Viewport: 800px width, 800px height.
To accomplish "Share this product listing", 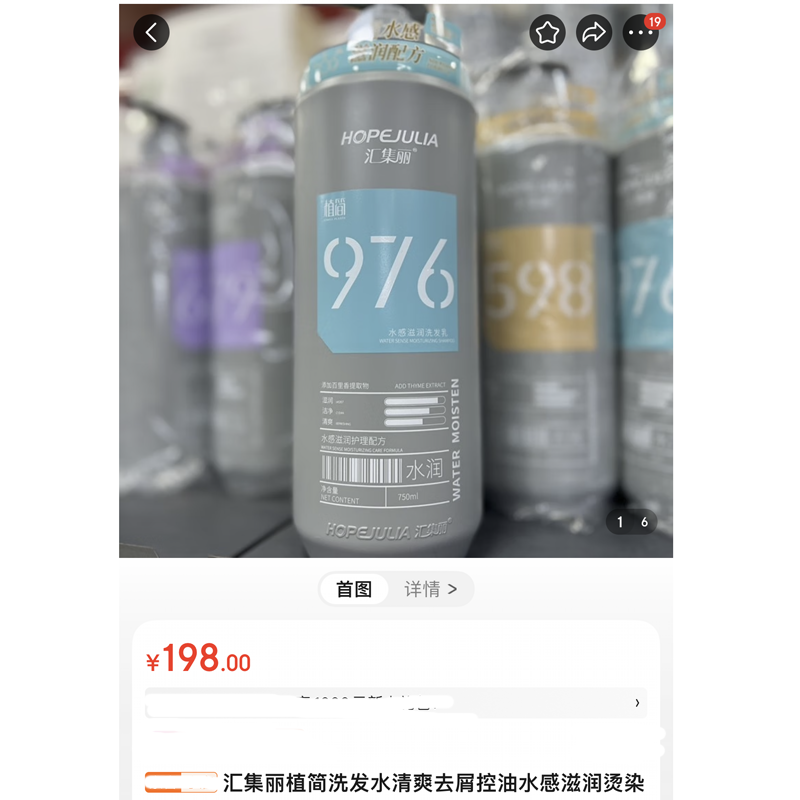I will (594, 33).
